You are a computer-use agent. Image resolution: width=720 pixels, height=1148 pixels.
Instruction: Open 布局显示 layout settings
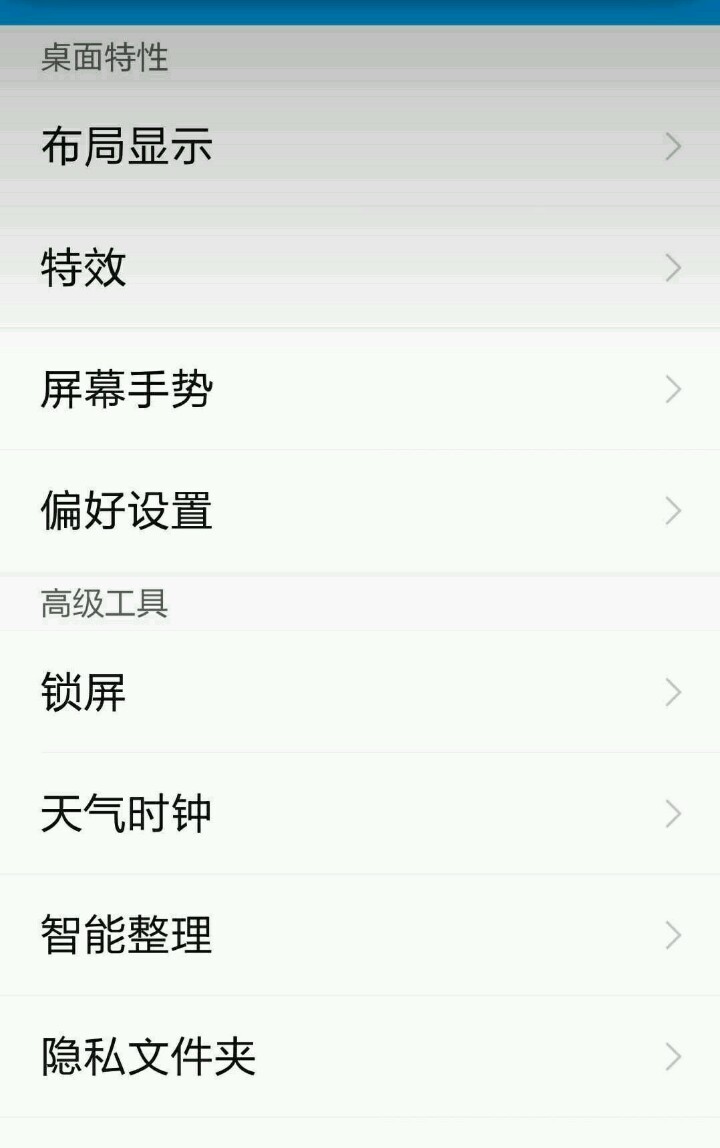(x=360, y=147)
